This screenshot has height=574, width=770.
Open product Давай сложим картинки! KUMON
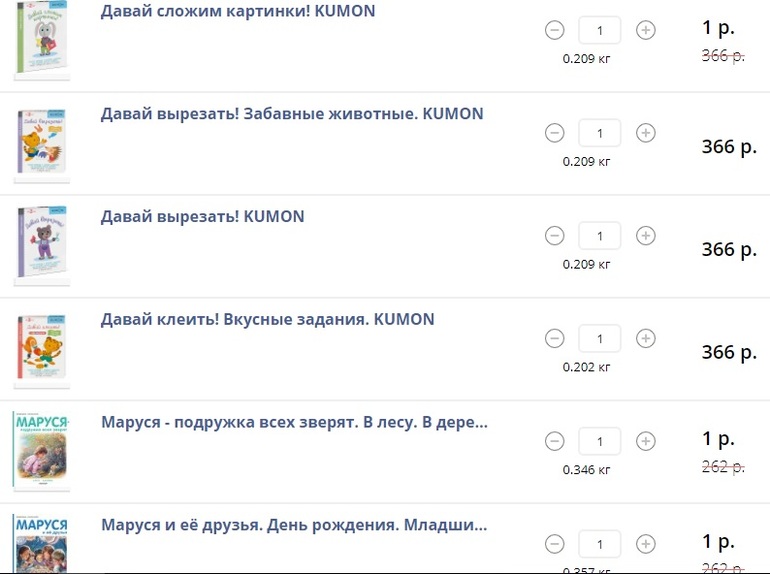[237, 11]
